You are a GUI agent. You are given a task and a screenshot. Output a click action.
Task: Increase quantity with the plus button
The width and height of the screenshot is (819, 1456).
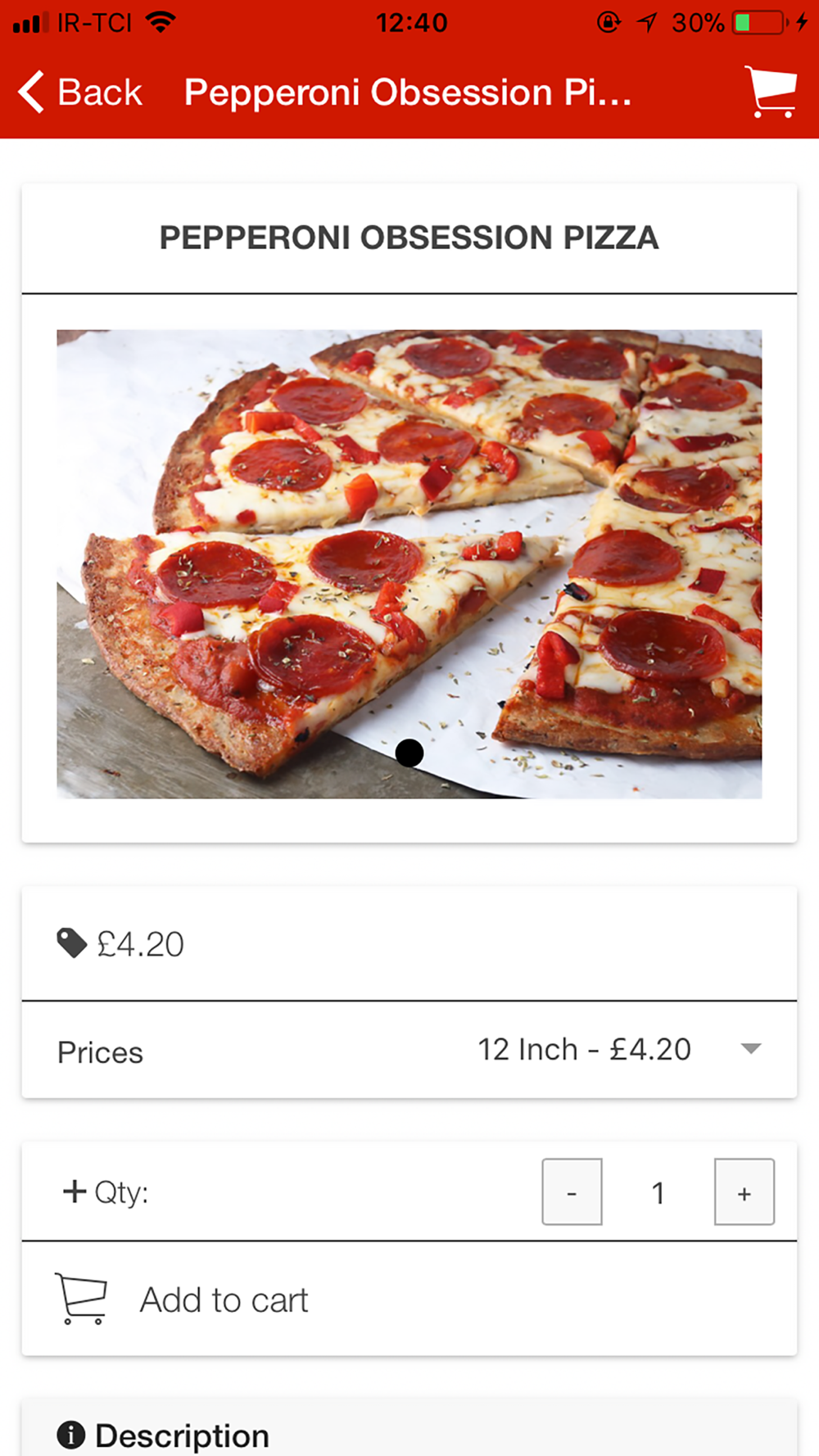pyautogui.click(x=744, y=1192)
